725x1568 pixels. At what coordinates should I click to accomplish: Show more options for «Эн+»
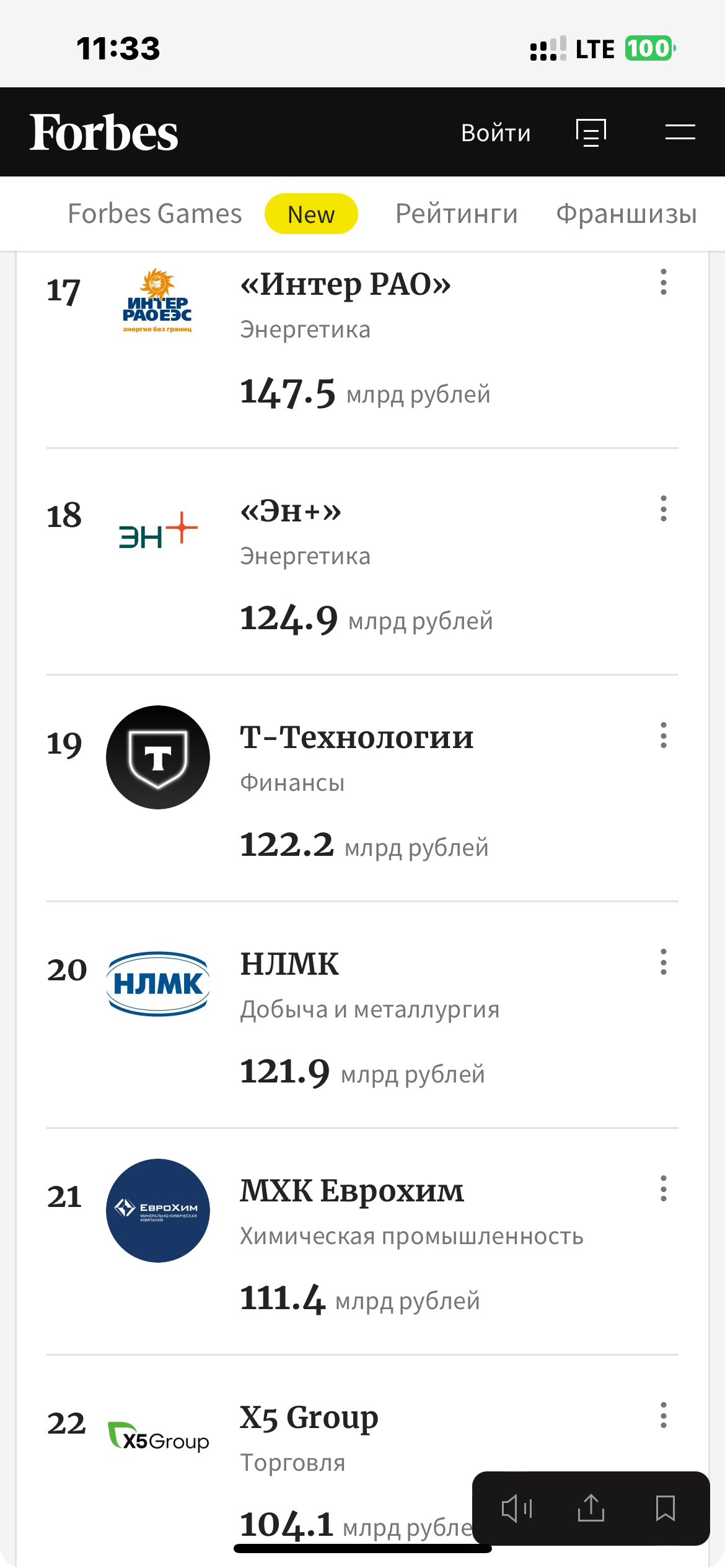pyautogui.click(x=663, y=508)
